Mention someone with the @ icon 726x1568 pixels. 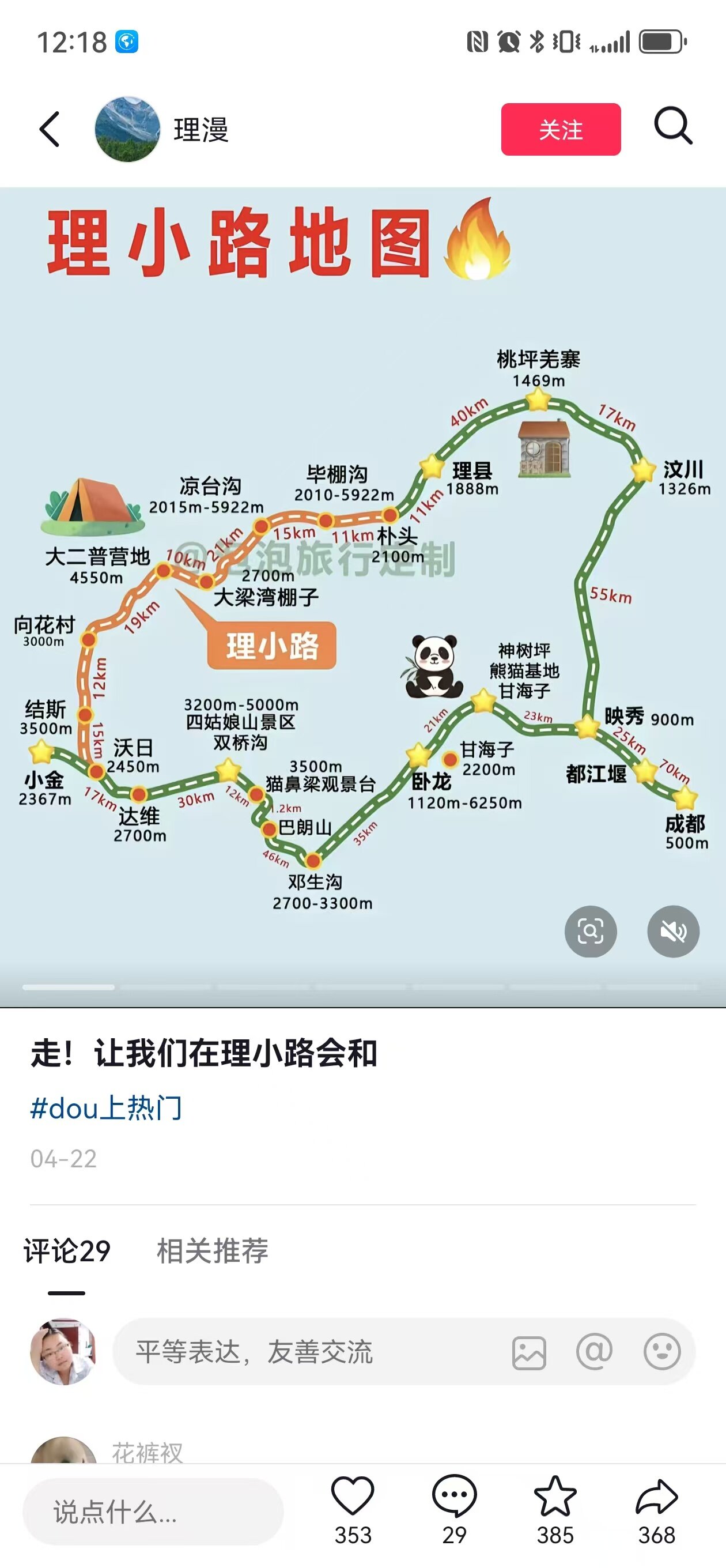[x=594, y=1352]
